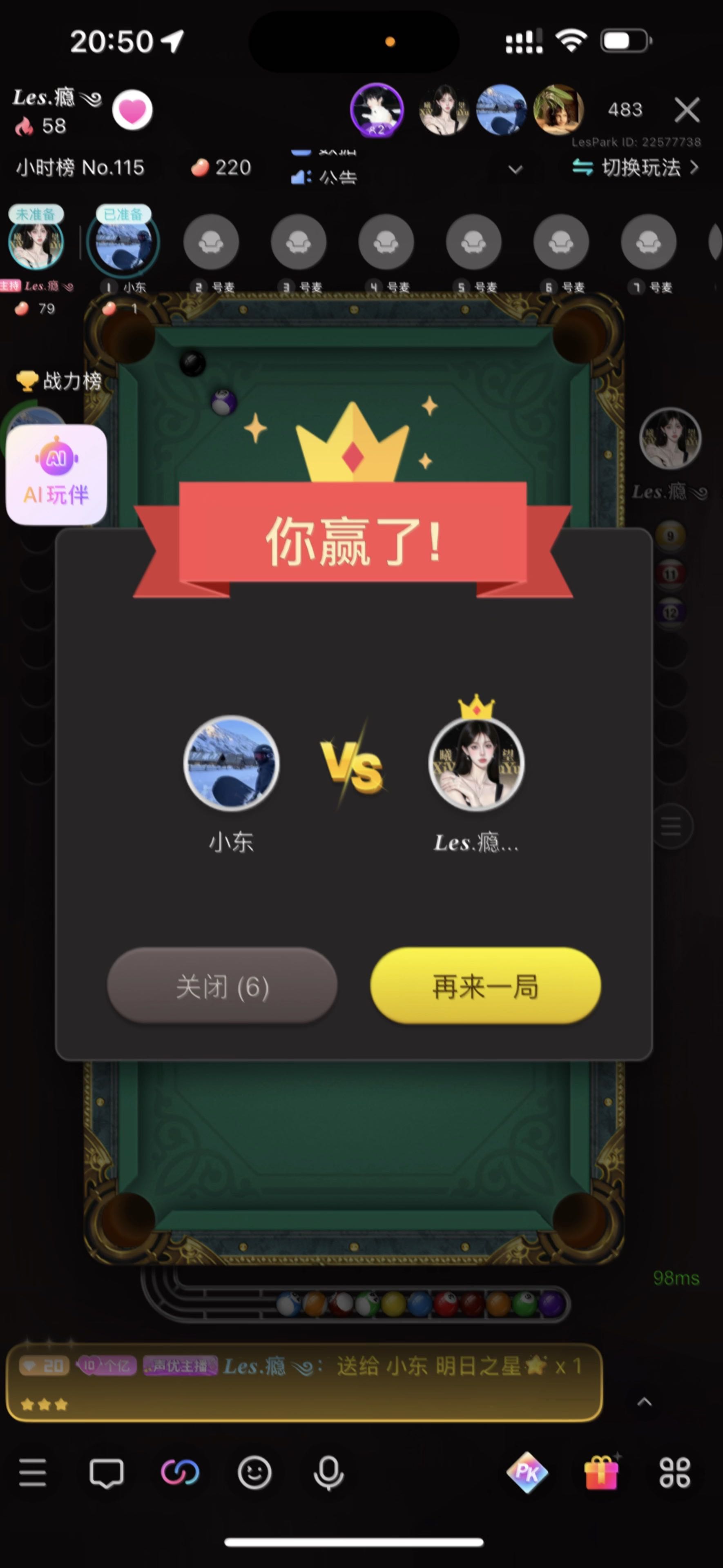This screenshot has height=1568, width=723.
Task: Follow the host with the pink heart
Action: [x=132, y=110]
